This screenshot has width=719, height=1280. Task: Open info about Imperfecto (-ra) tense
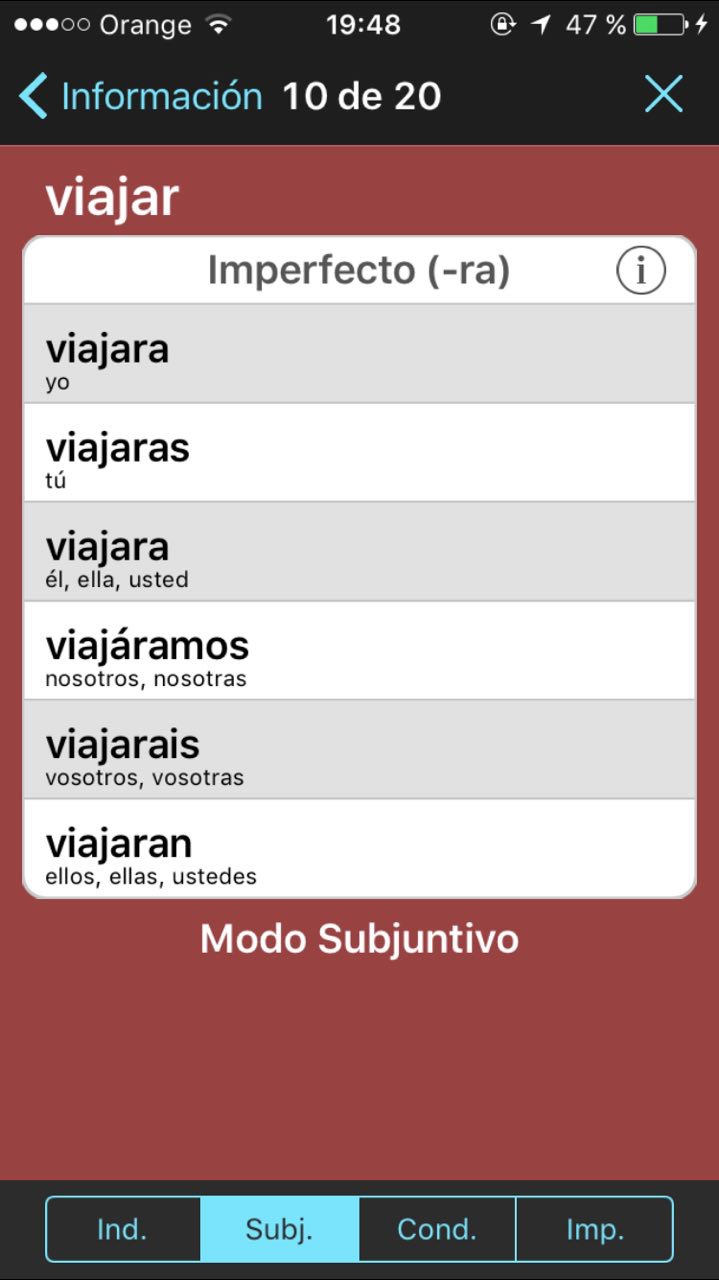pyautogui.click(x=640, y=271)
